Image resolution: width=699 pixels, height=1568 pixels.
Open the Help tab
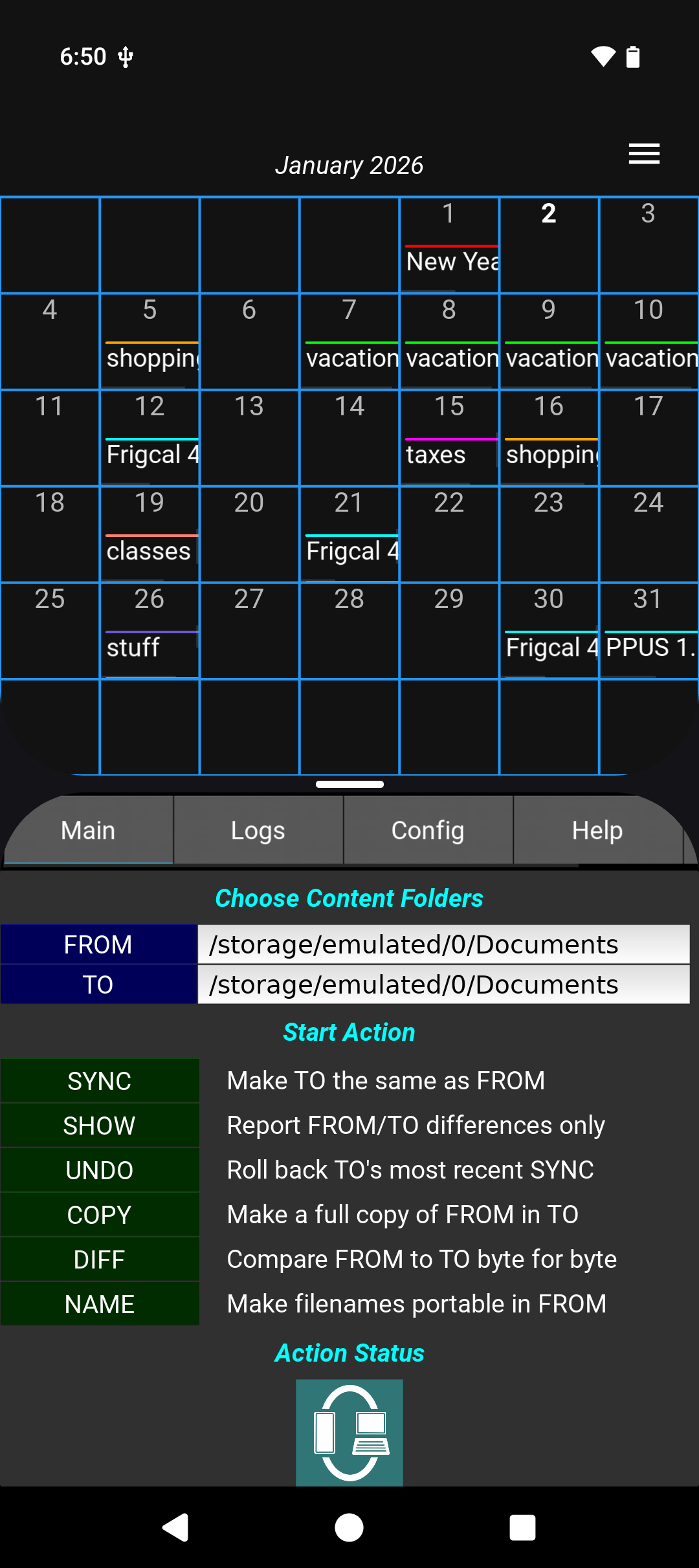[597, 831]
